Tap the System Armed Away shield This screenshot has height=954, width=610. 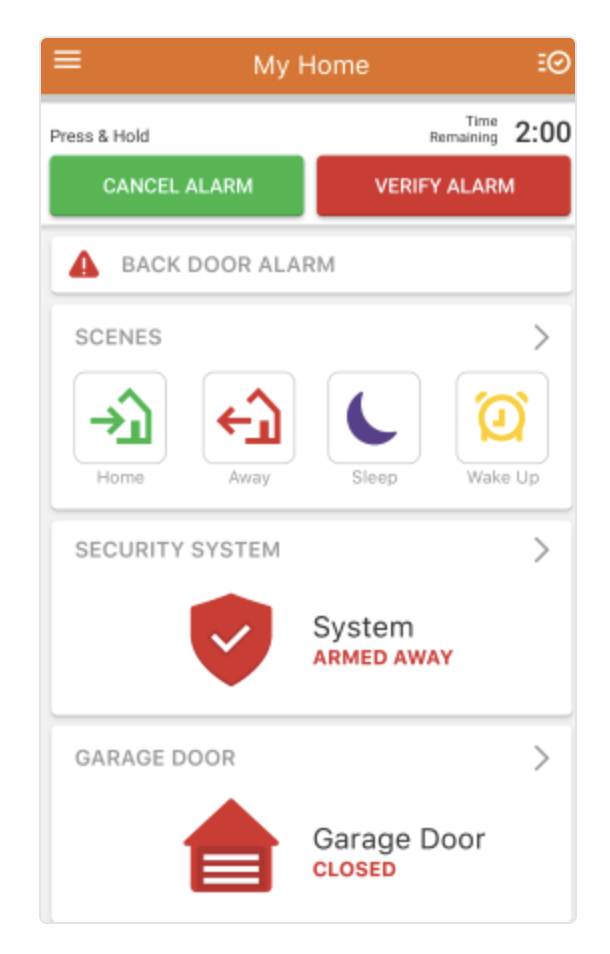click(231, 640)
